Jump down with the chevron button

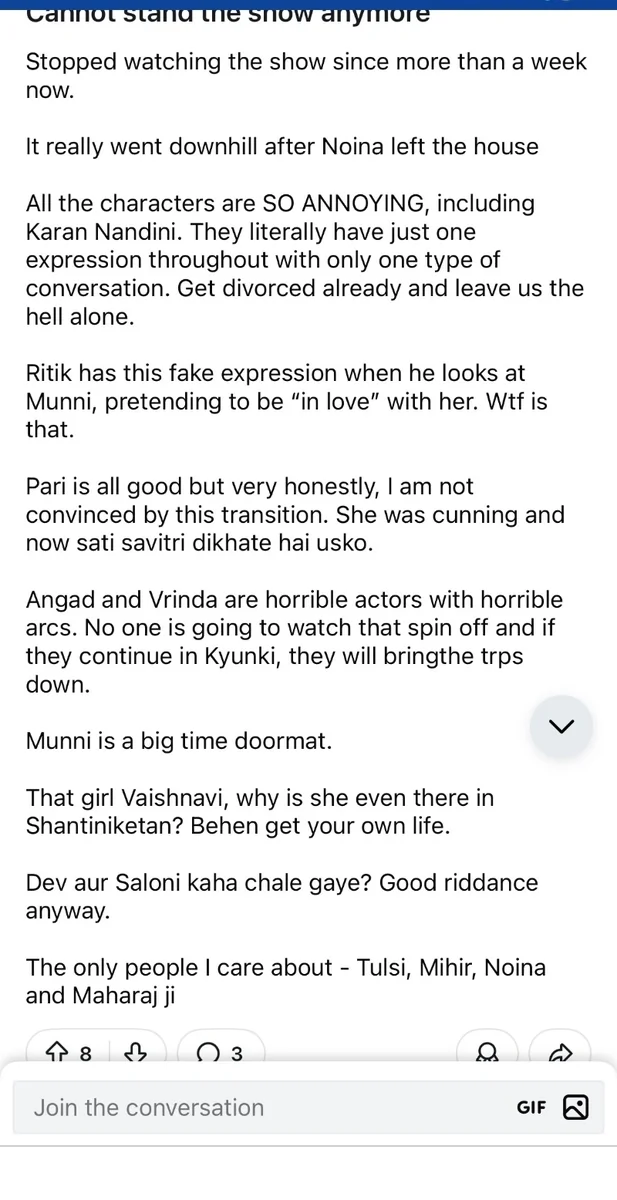coord(562,726)
